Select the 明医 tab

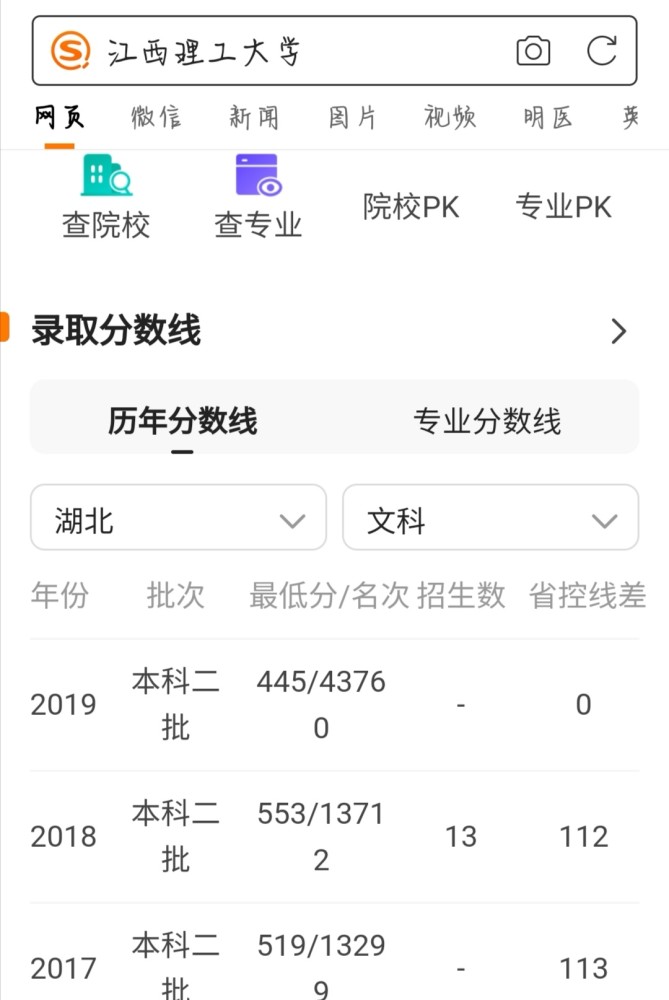(548, 117)
